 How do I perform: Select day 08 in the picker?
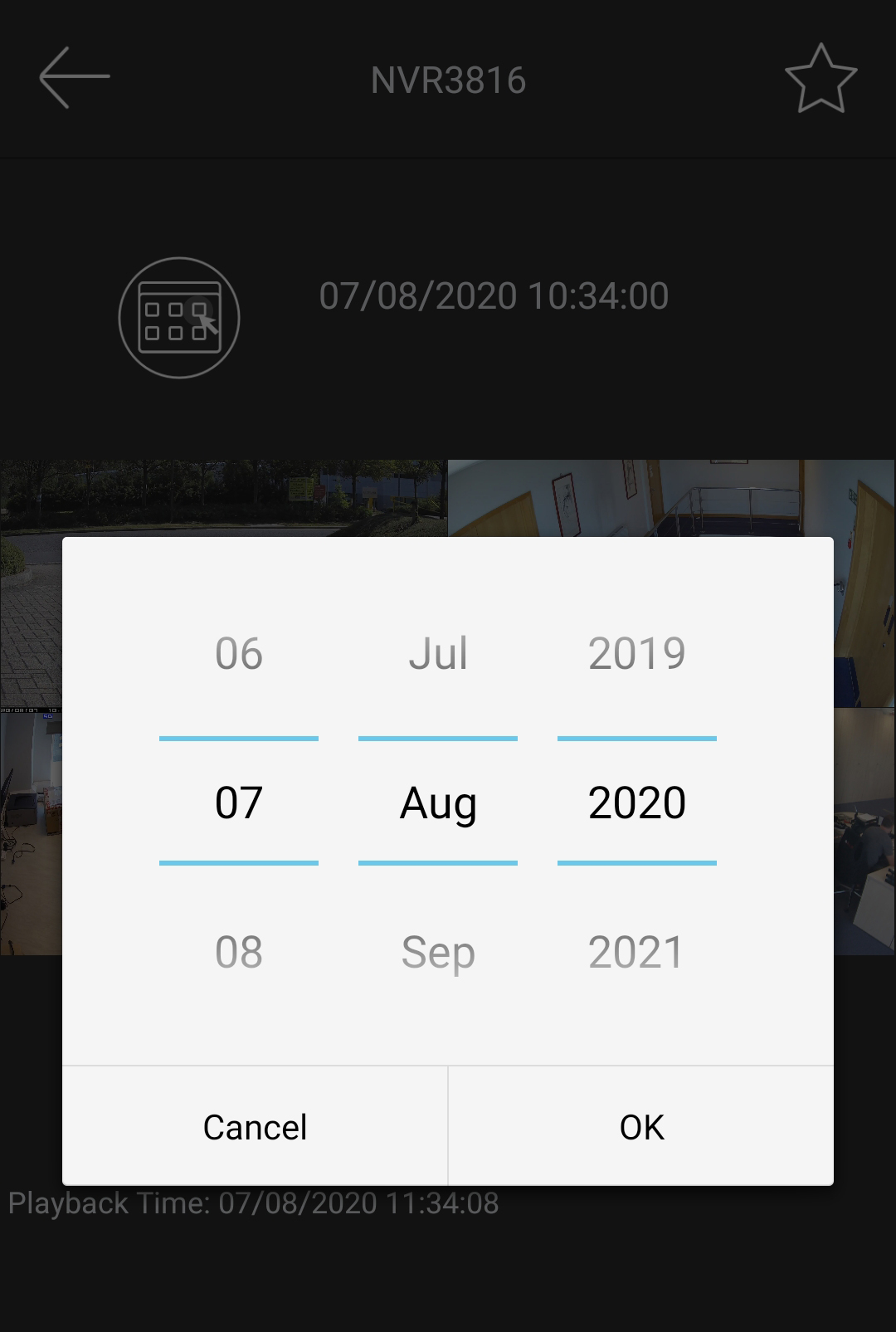click(x=239, y=952)
